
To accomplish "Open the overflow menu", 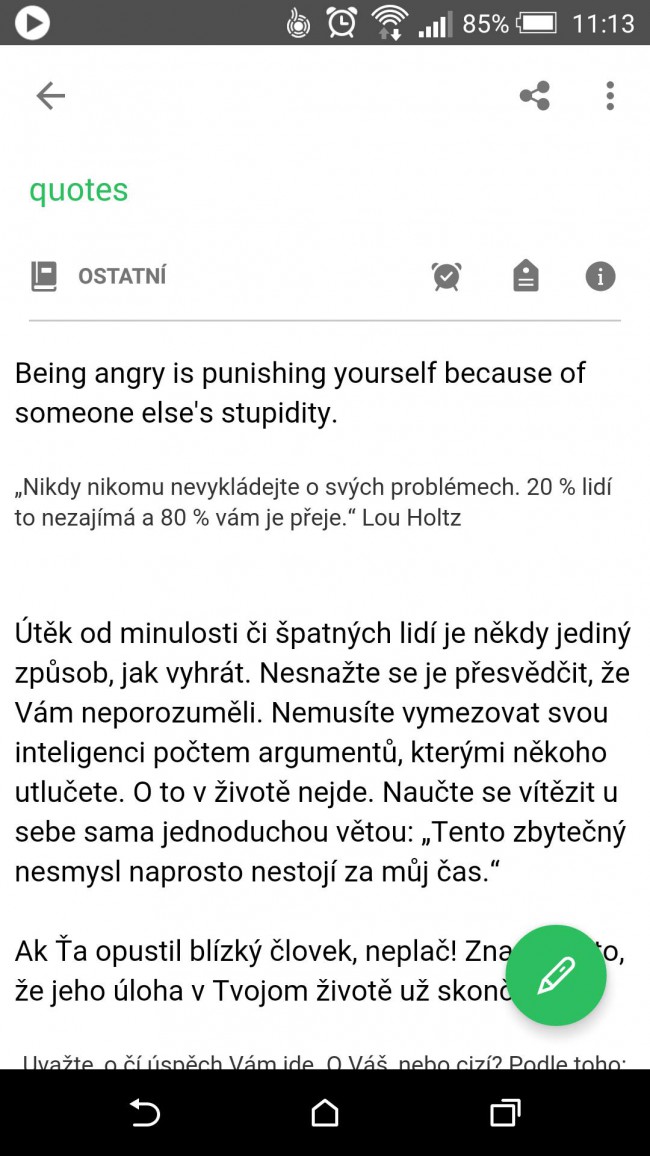I will click(x=609, y=96).
